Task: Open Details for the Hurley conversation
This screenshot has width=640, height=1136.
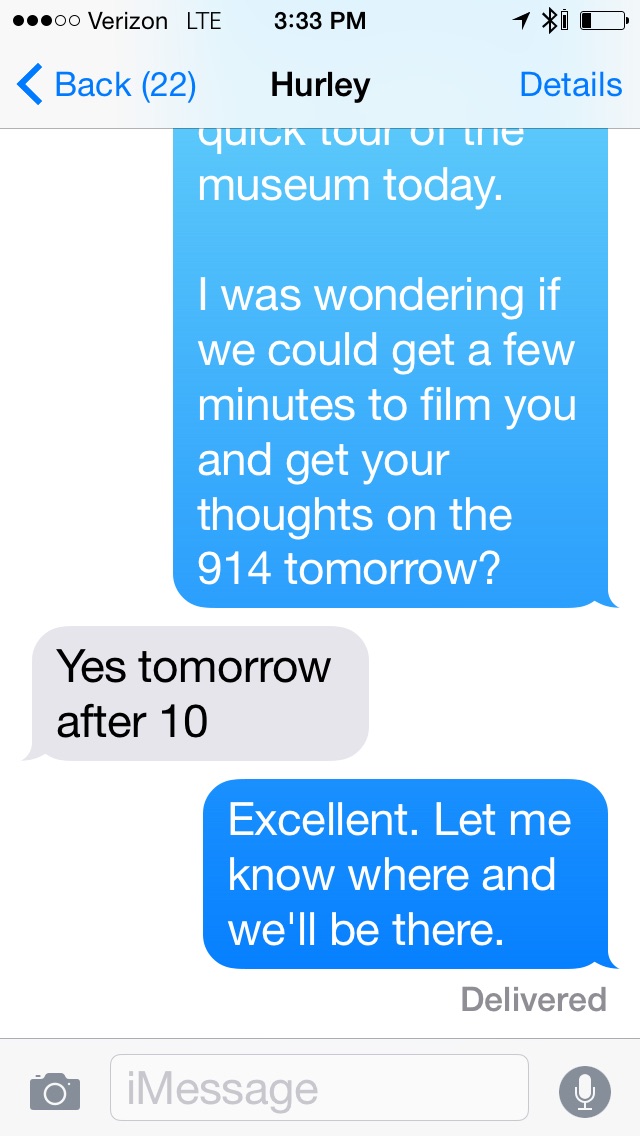Action: pos(570,85)
